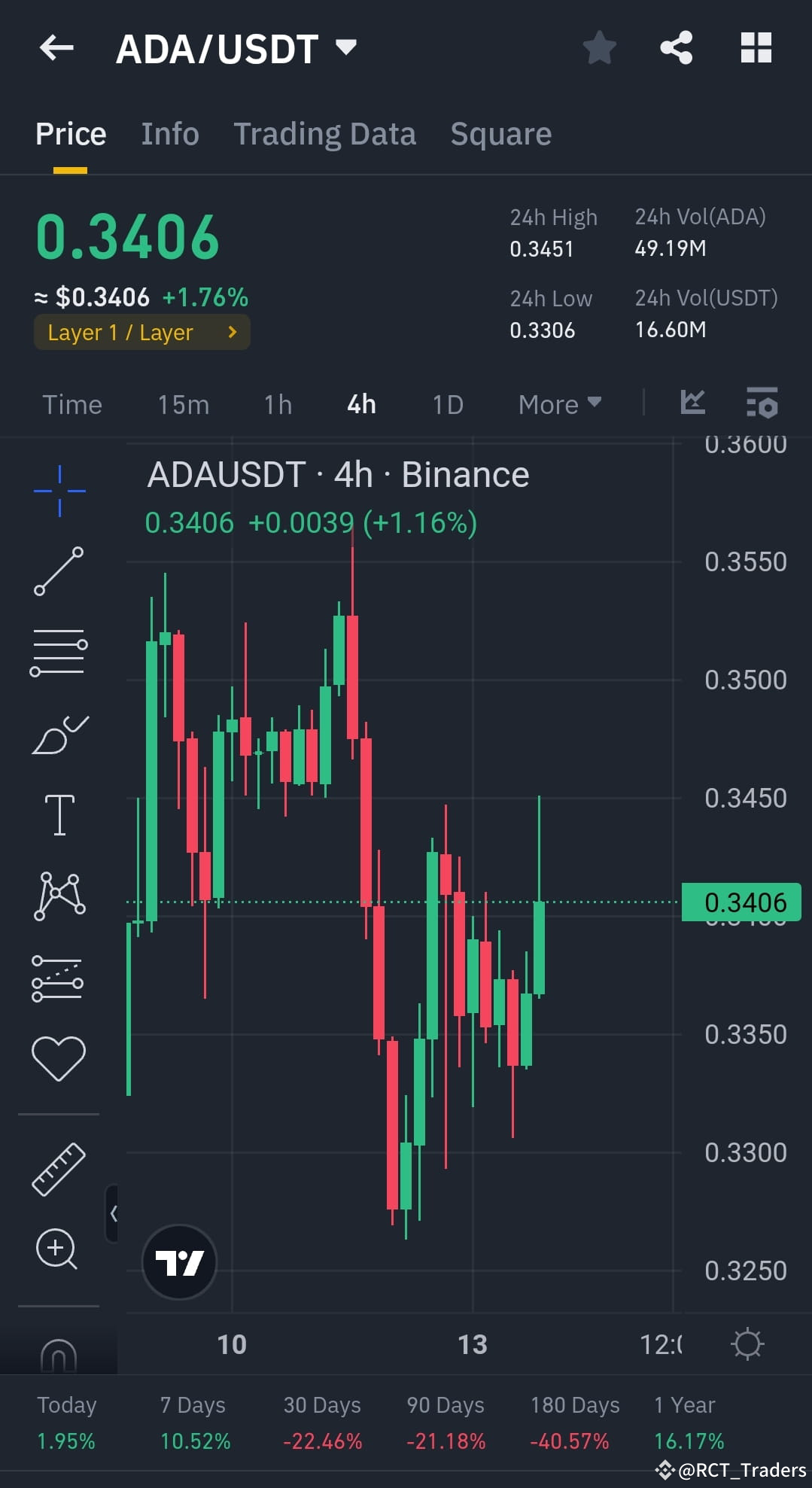This screenshot has height=1488, width=812.
Task: Switch chart to line chart style
Action: 692,404
